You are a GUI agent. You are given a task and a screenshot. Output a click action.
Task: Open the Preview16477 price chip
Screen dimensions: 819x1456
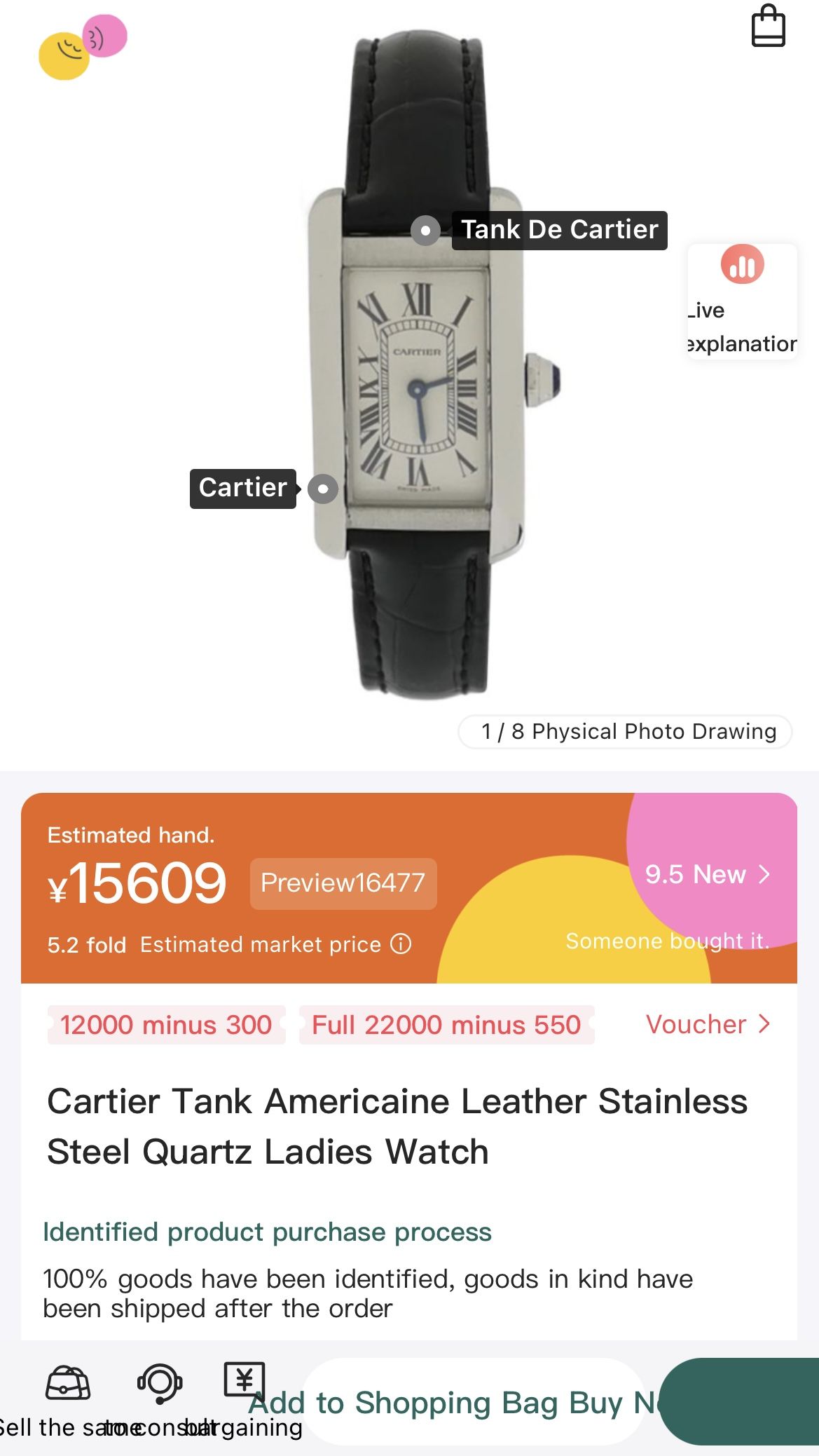343,883
